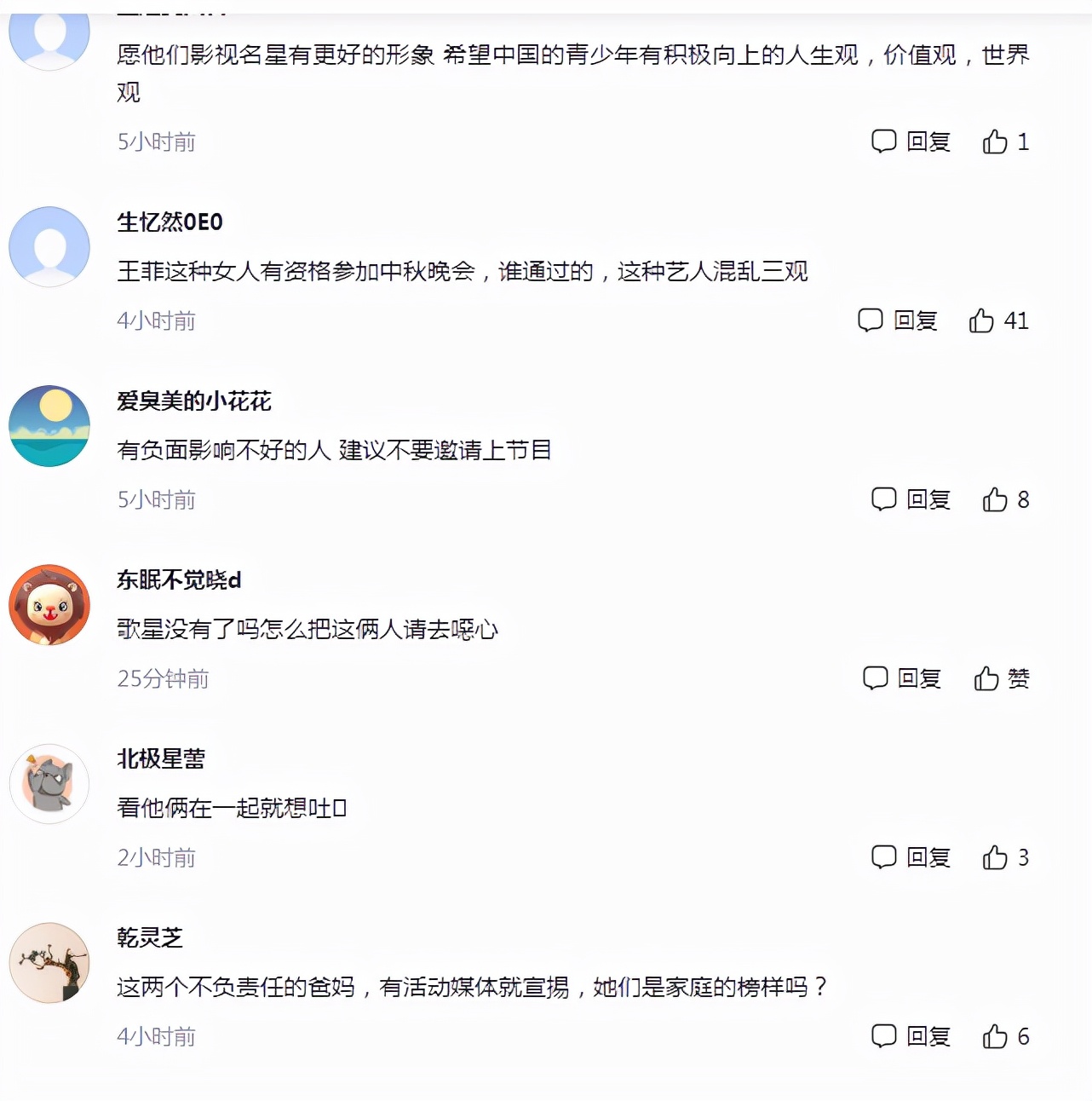
Task: Reply to 乾灵芝's comment
Action: 911,1036
